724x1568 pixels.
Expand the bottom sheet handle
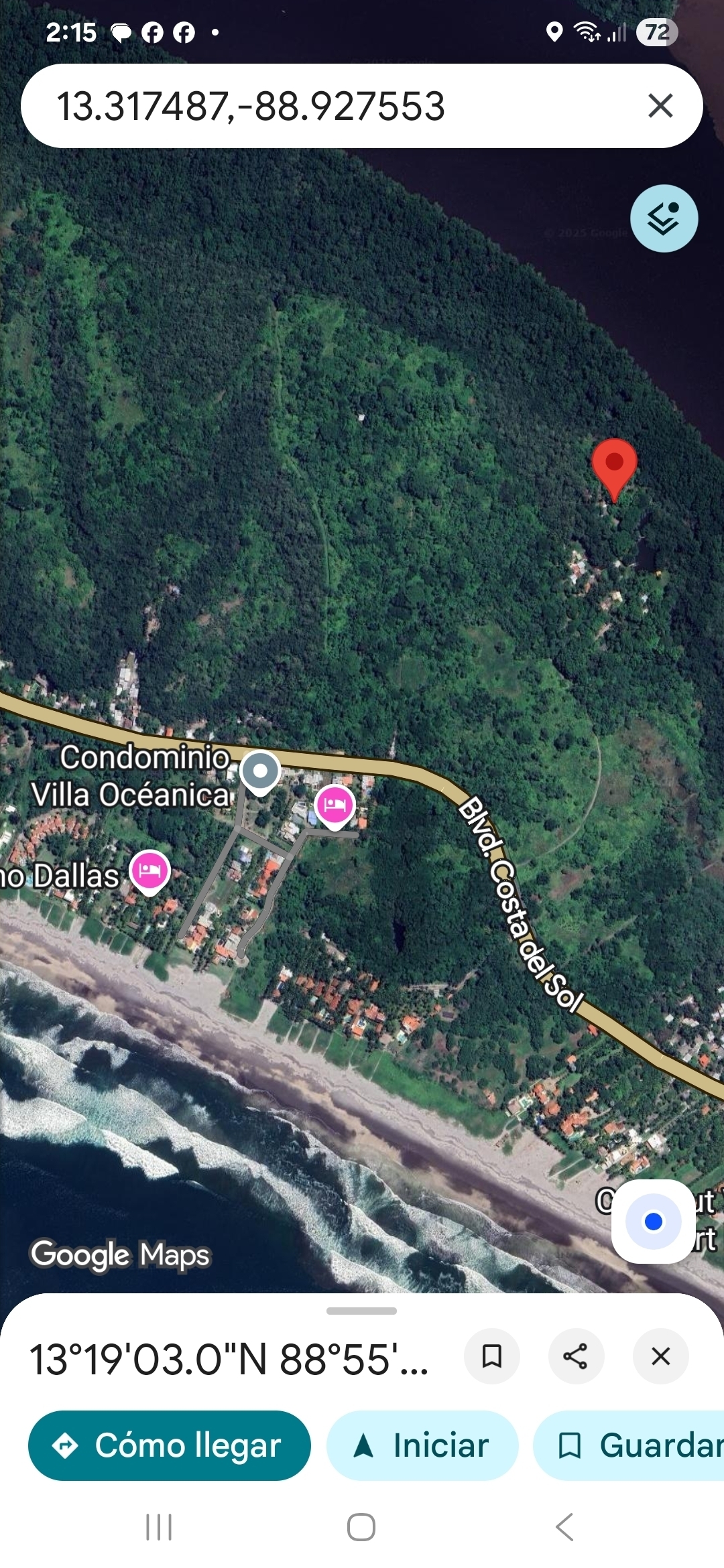pyautogui.click(x=361, y=1311)
